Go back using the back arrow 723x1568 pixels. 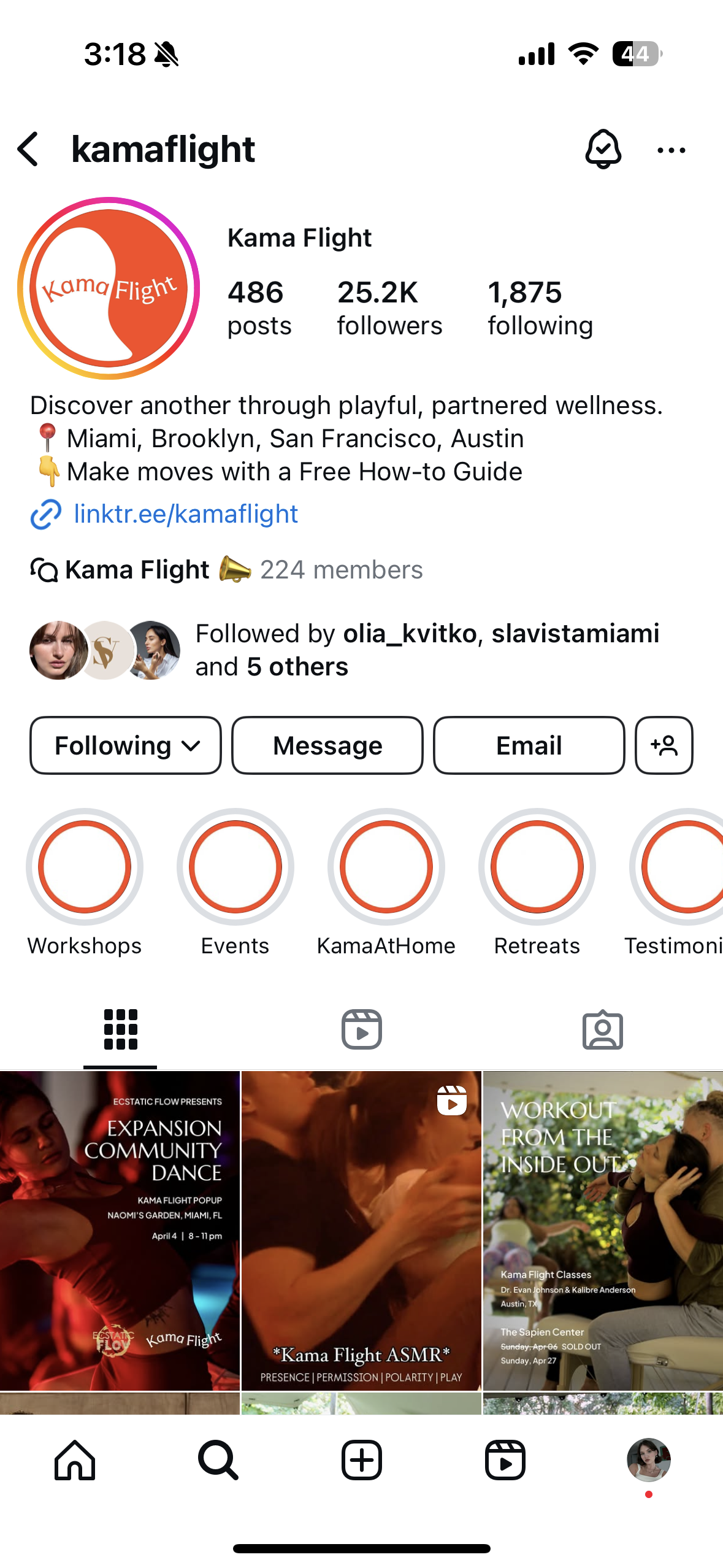click(28, 149)
